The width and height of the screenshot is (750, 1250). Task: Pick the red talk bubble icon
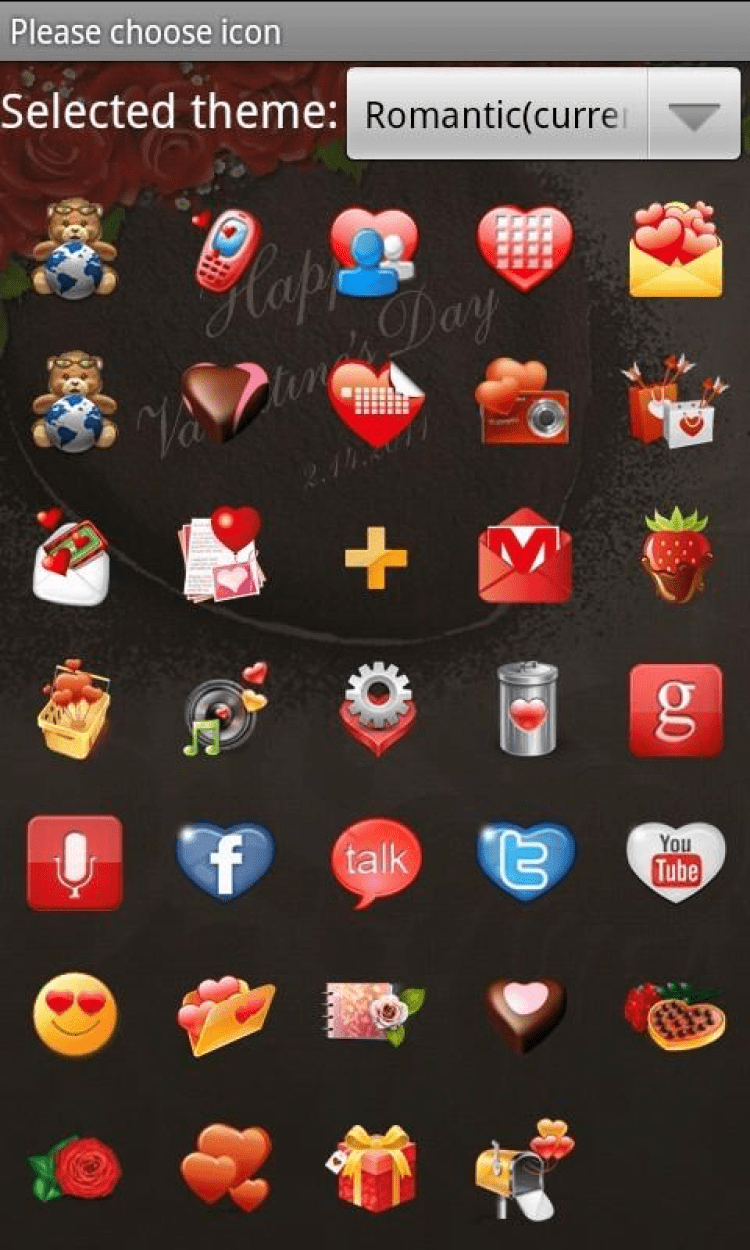coord(376,862)
